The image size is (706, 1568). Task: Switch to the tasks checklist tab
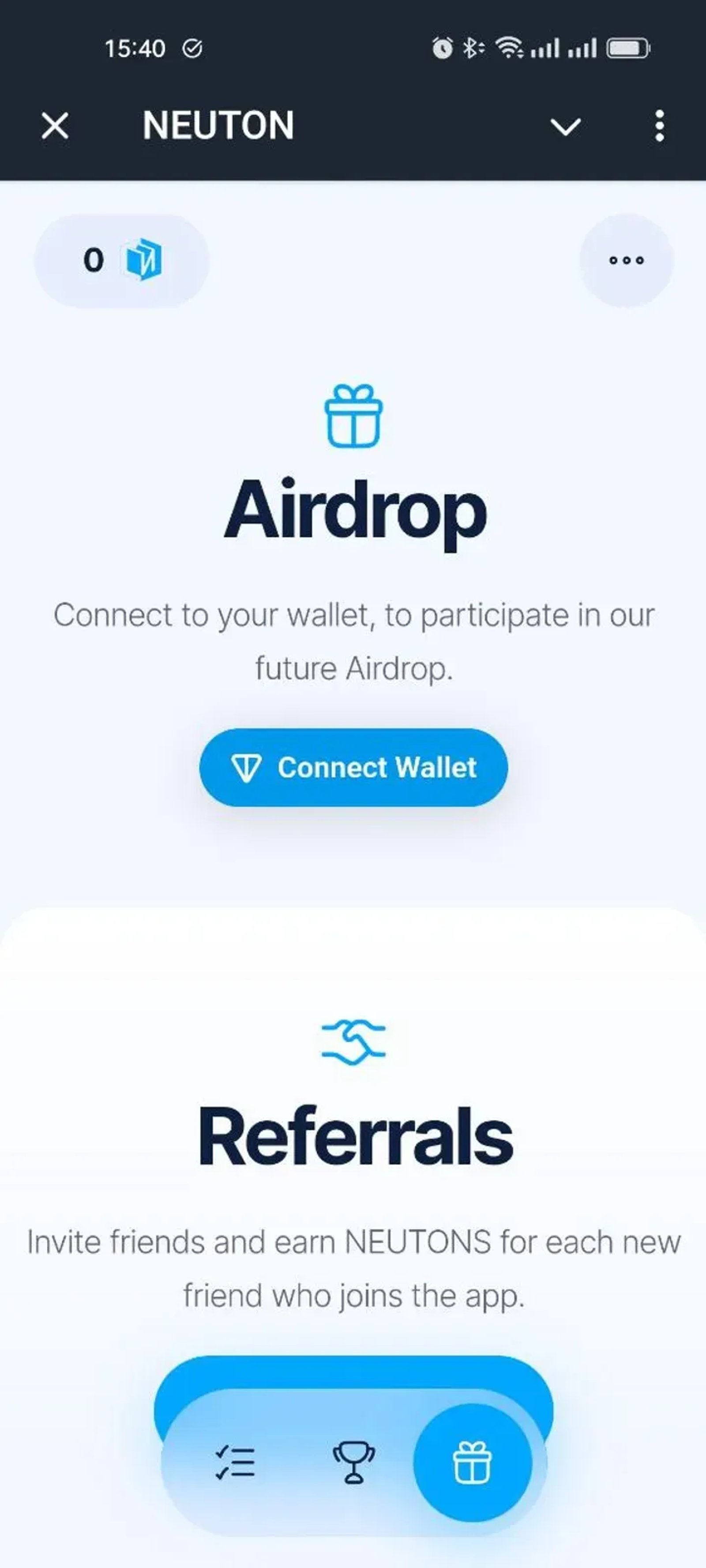(235, 1463)
